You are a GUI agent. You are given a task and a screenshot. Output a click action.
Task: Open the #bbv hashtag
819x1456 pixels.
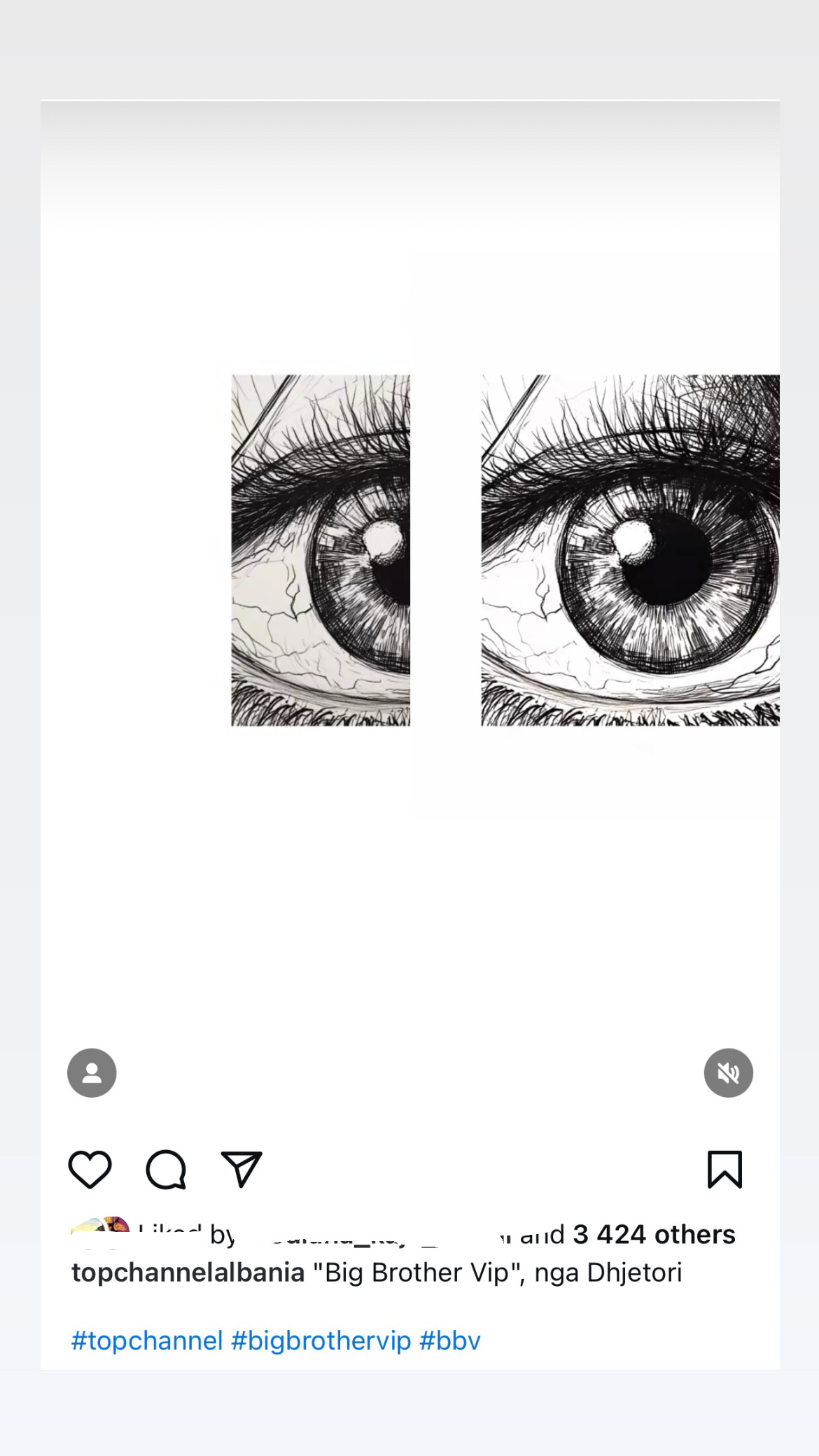click(x=450, y=1340)
